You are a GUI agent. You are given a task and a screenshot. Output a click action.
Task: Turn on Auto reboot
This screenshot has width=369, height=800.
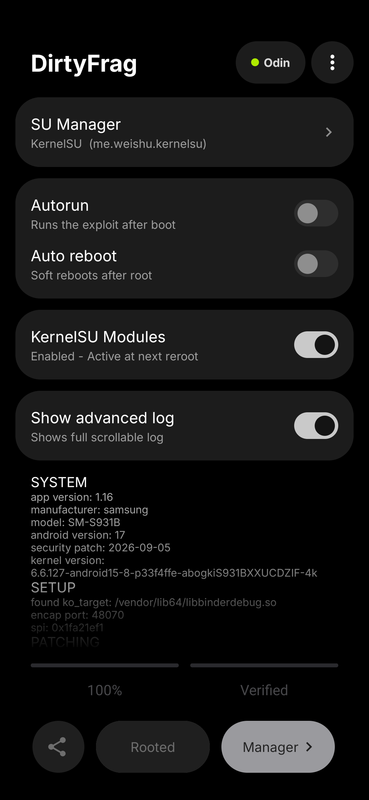(x=316, y=264)
